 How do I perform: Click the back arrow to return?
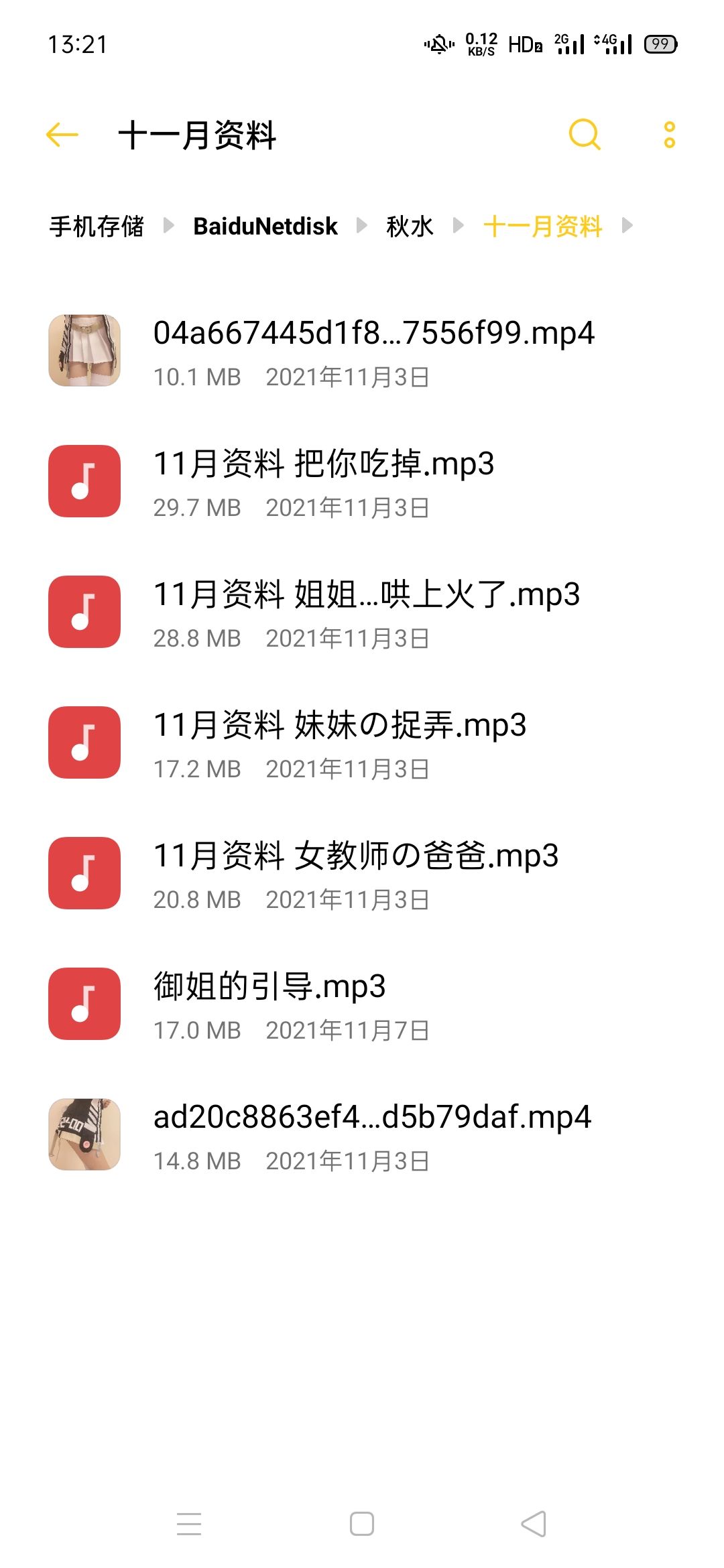60,136
